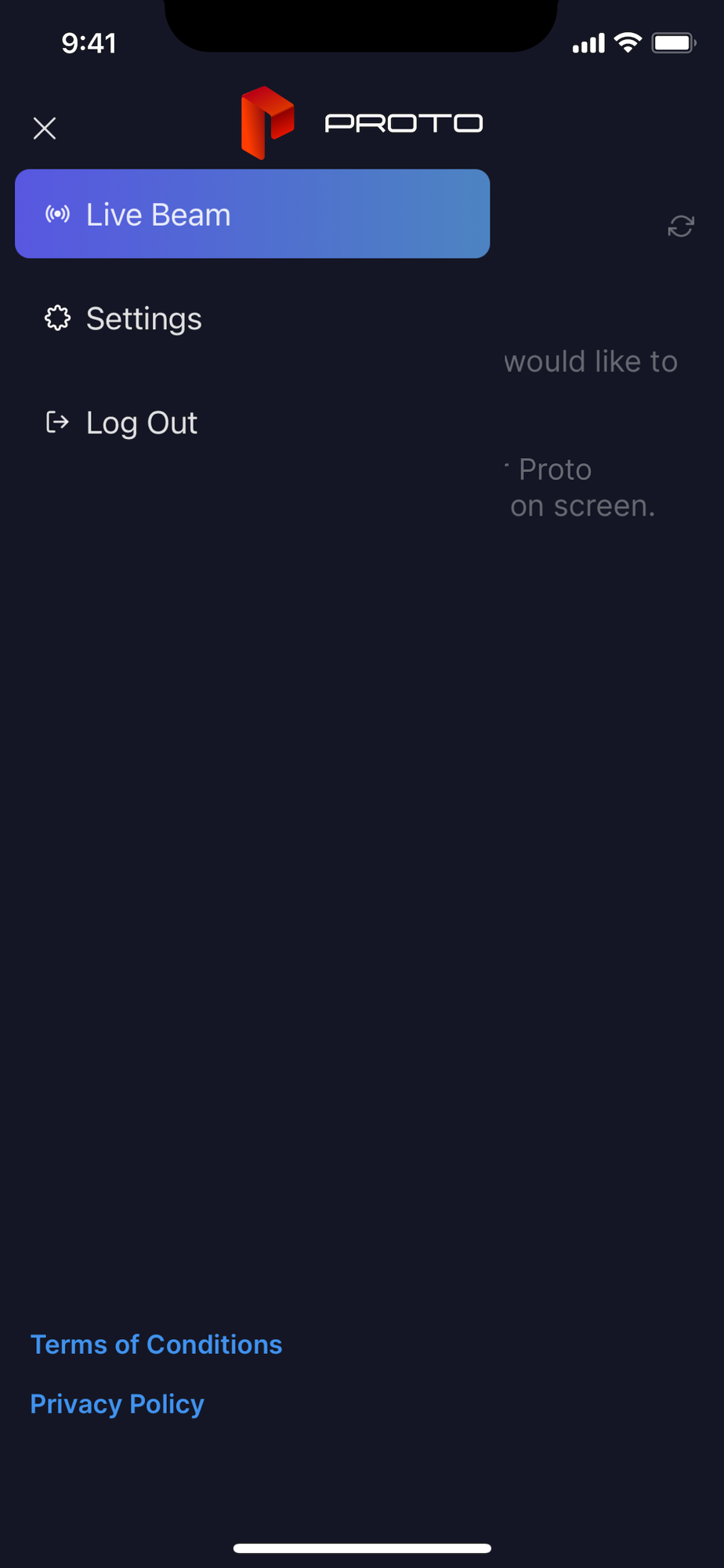Tap the refresh icon
This screenshot has width=724, height=1568.
tap(680, 227)
